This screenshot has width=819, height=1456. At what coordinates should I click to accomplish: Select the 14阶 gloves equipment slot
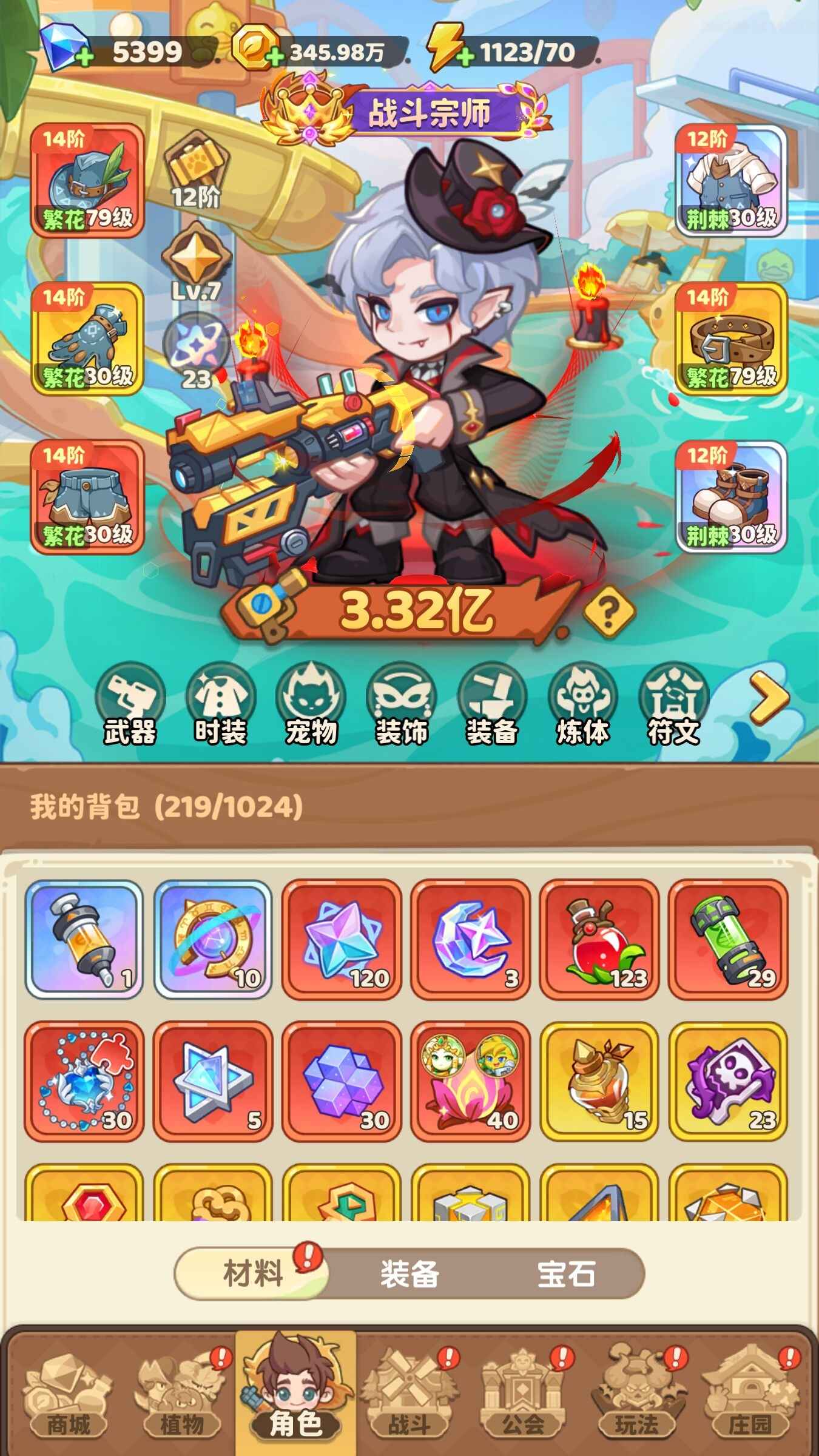pyautogui.click(x=87, y=339)
